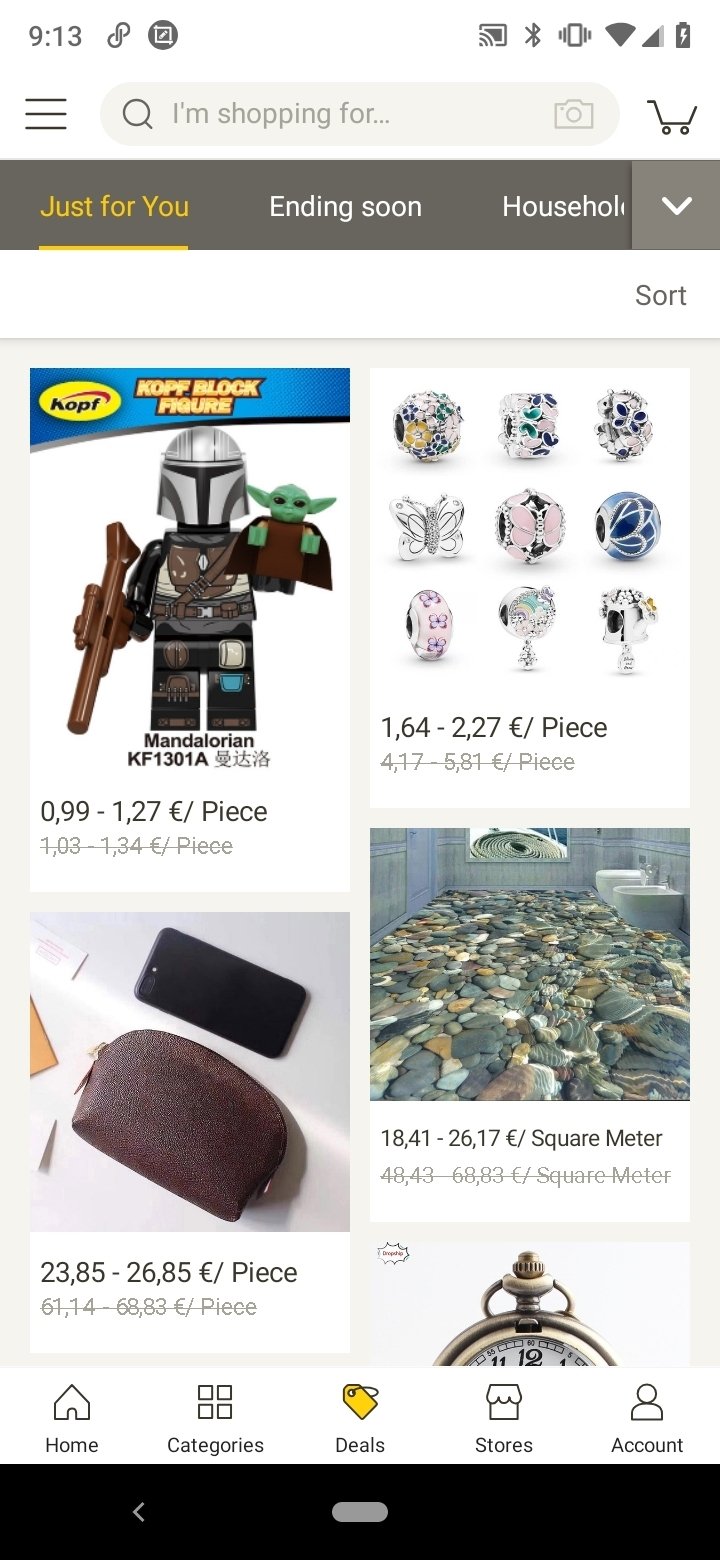Switch to the Stores tab
The width and height of the screenshot is (720, 1560).
click(504, 1418)
